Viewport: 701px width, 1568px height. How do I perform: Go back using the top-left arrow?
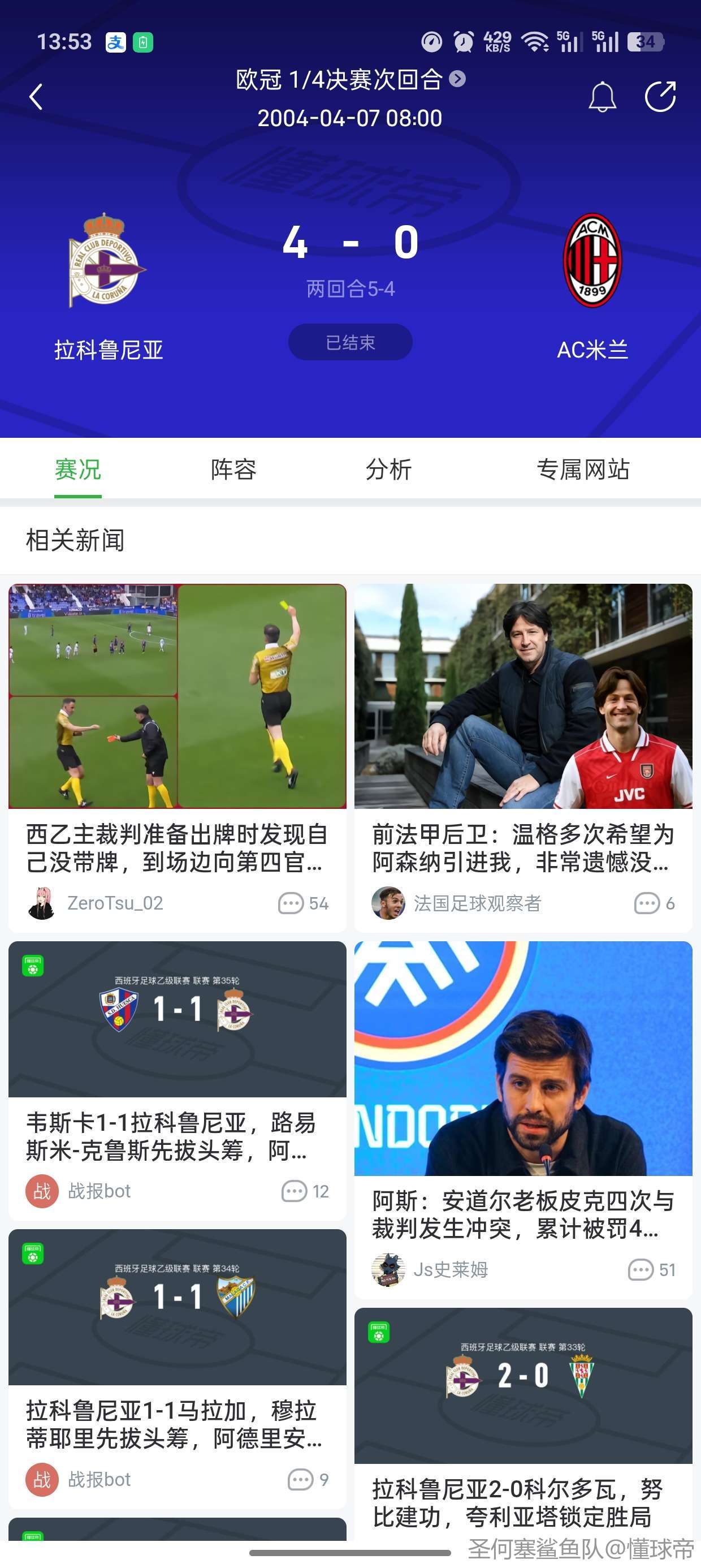(x=37, y=97)
